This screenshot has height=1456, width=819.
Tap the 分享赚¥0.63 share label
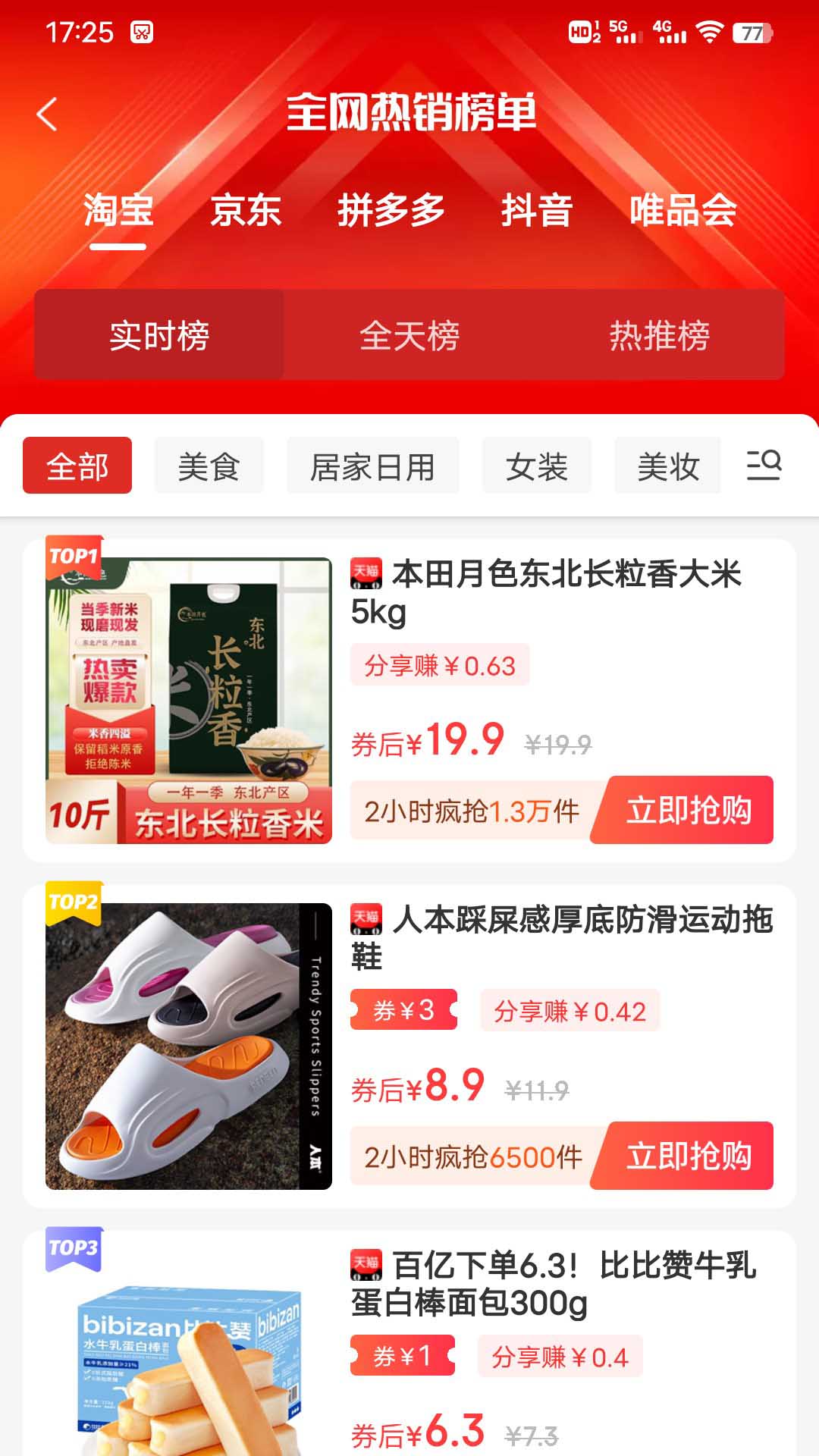[x=441, y=664]
